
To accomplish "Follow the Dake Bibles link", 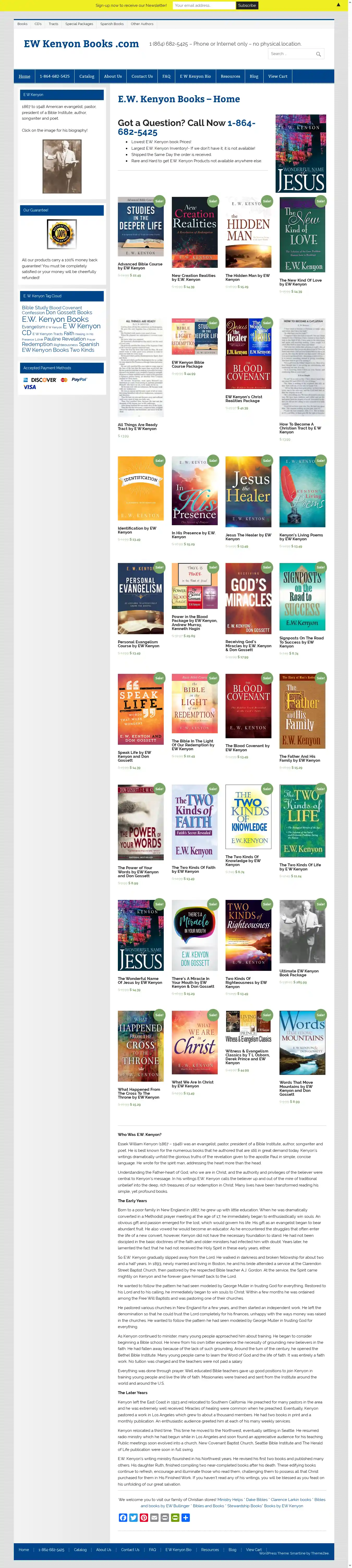I will pyautogui.click(x=256, y=1499).
